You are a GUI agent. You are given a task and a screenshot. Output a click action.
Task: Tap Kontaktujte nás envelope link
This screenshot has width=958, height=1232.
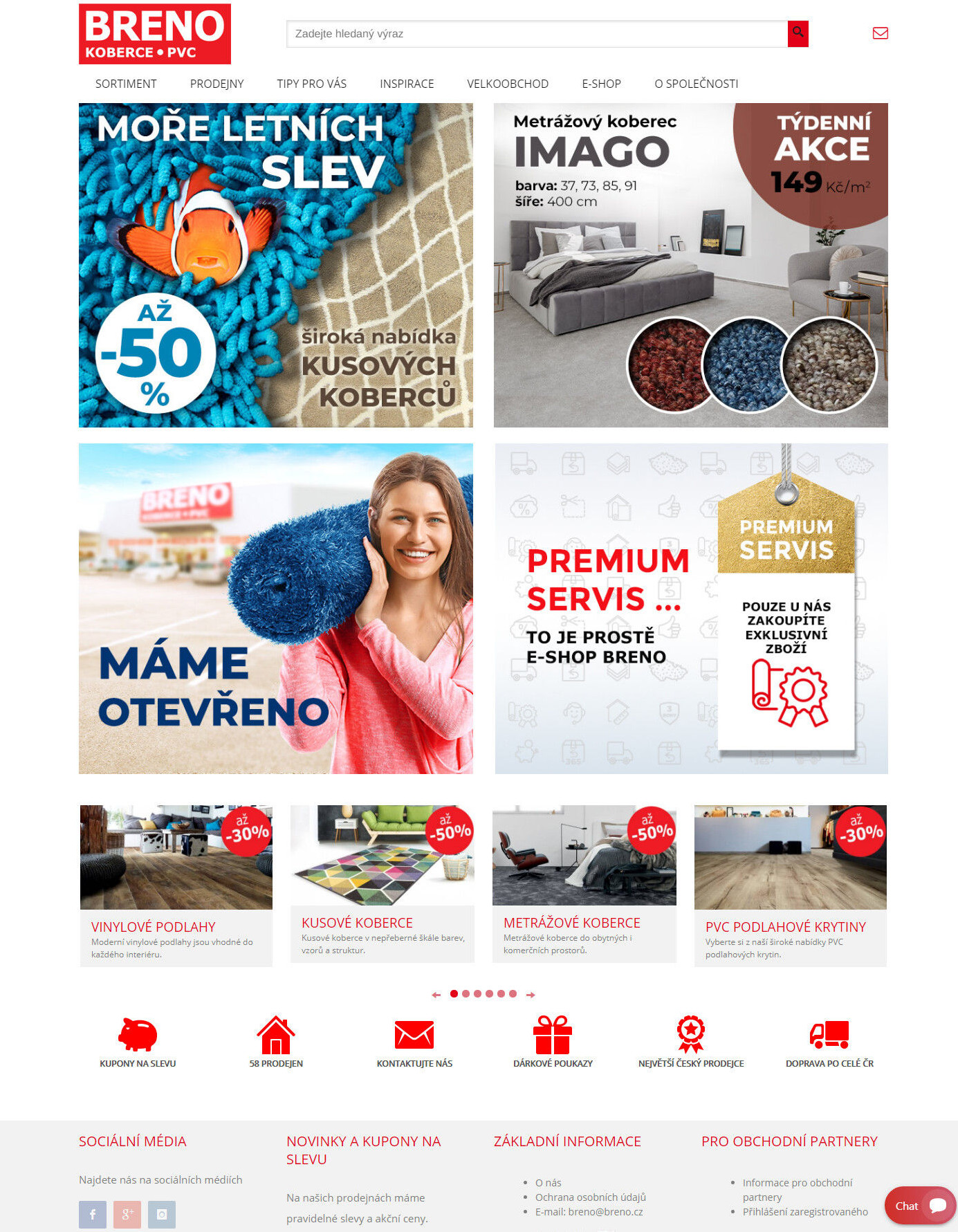pyautogui.click(x=414, y=1041)
